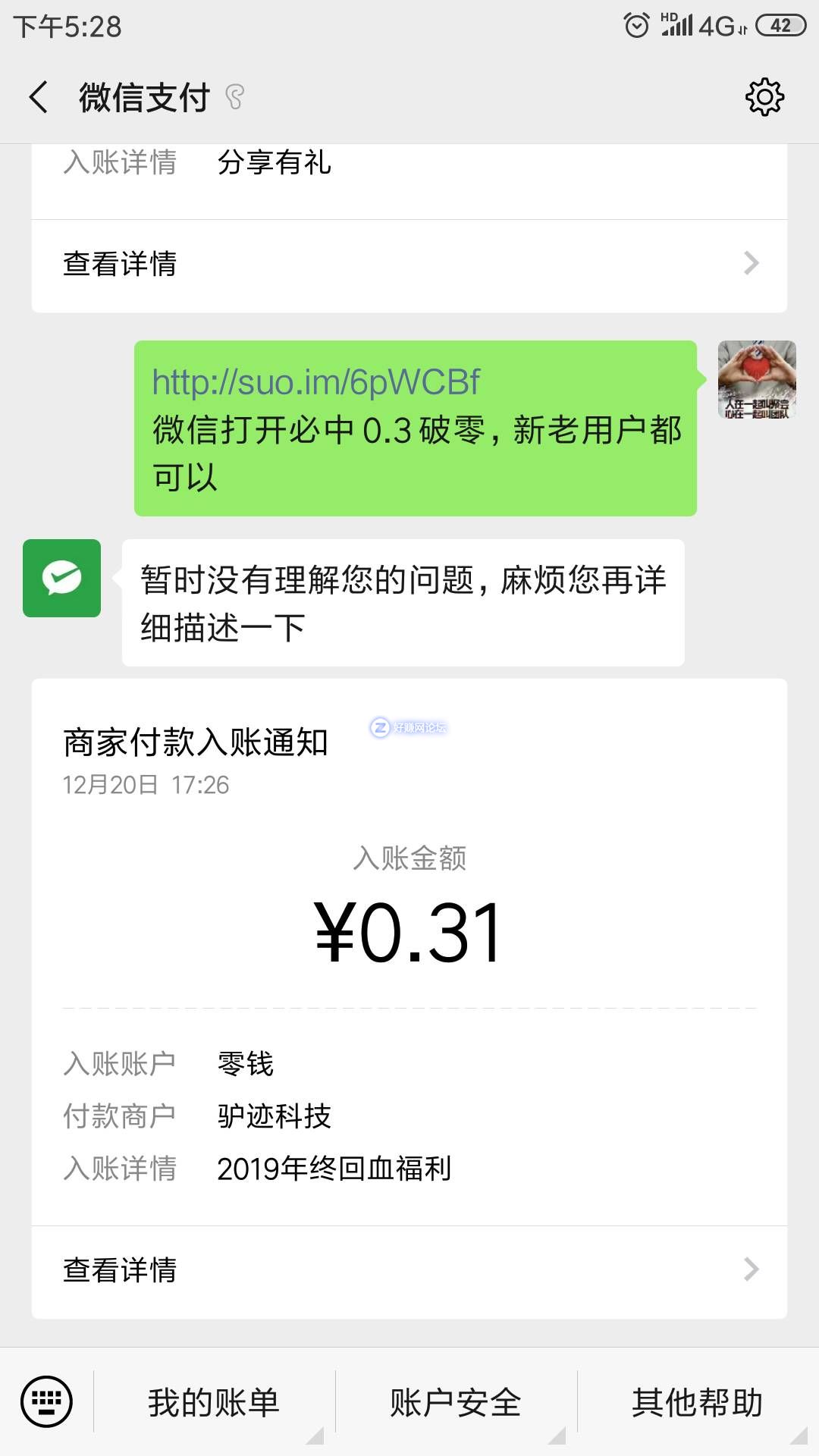This screenshot has width=819, height=1456.
Task: Tap the 微信支付 green avatar icon
Action: pyautogui.click(x=61, y=578)
